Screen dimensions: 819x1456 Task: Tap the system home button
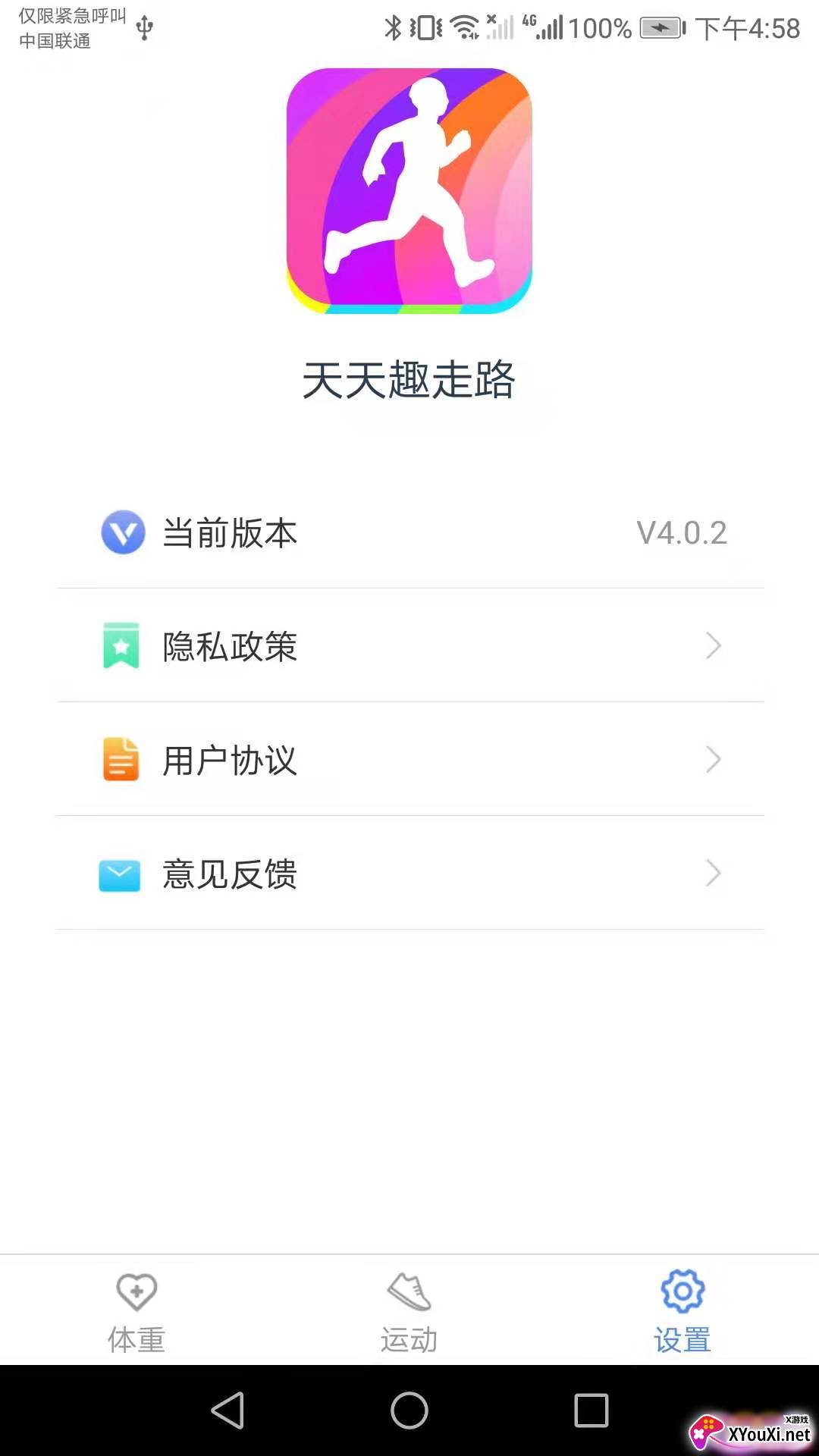click(x=409, y=1410)
